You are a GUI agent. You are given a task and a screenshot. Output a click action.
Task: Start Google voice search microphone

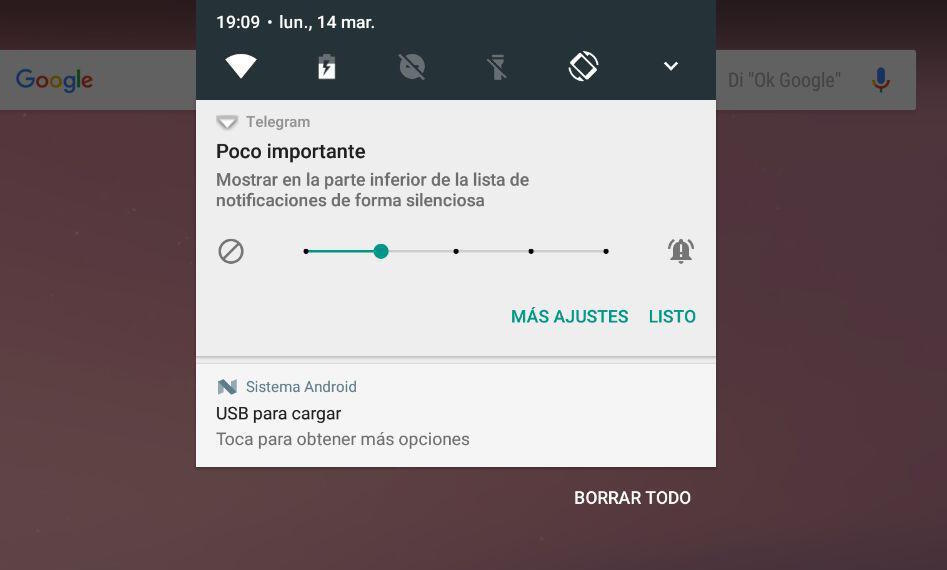click(x=880, y=80)
